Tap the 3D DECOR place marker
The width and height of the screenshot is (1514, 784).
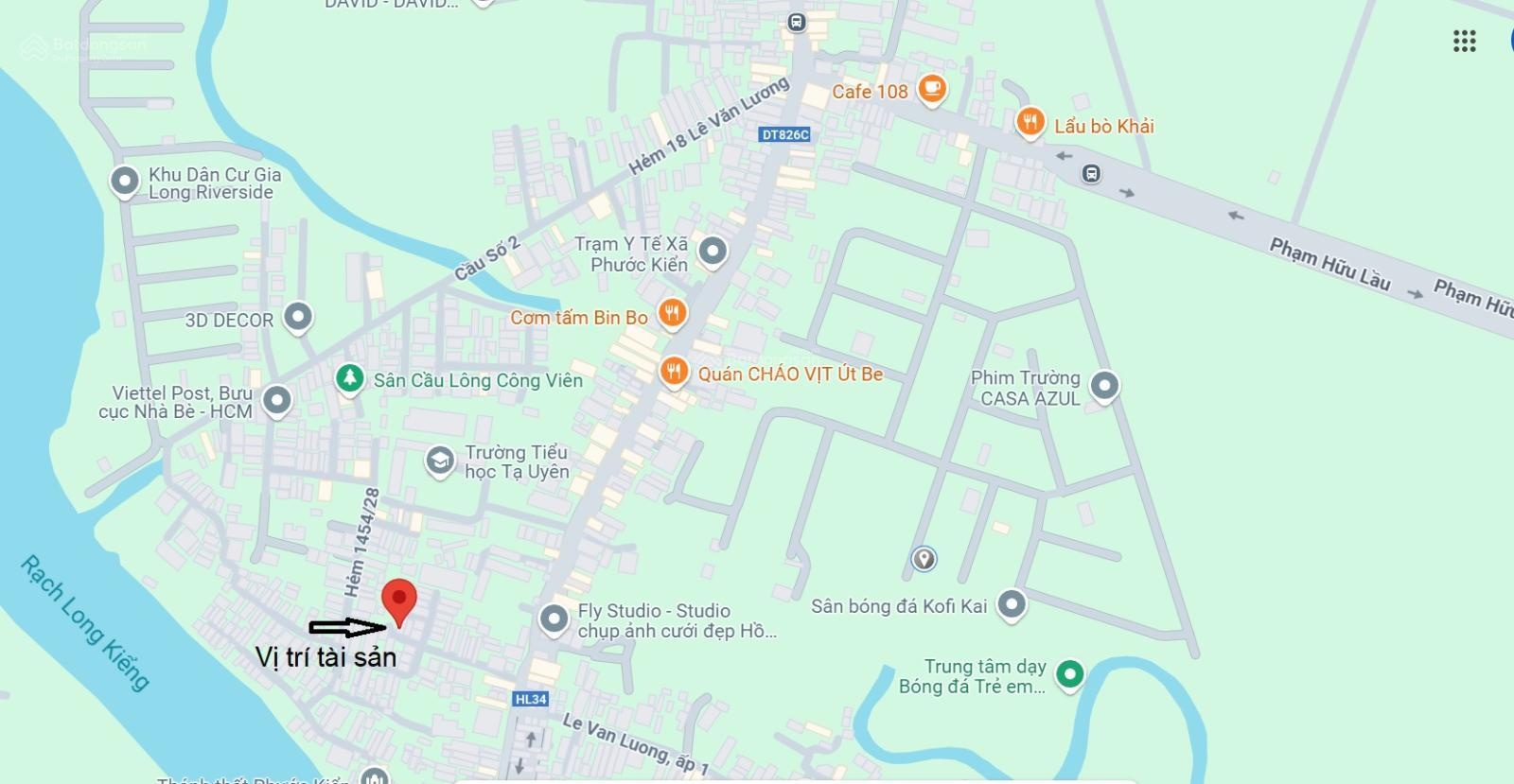[298, 316]
